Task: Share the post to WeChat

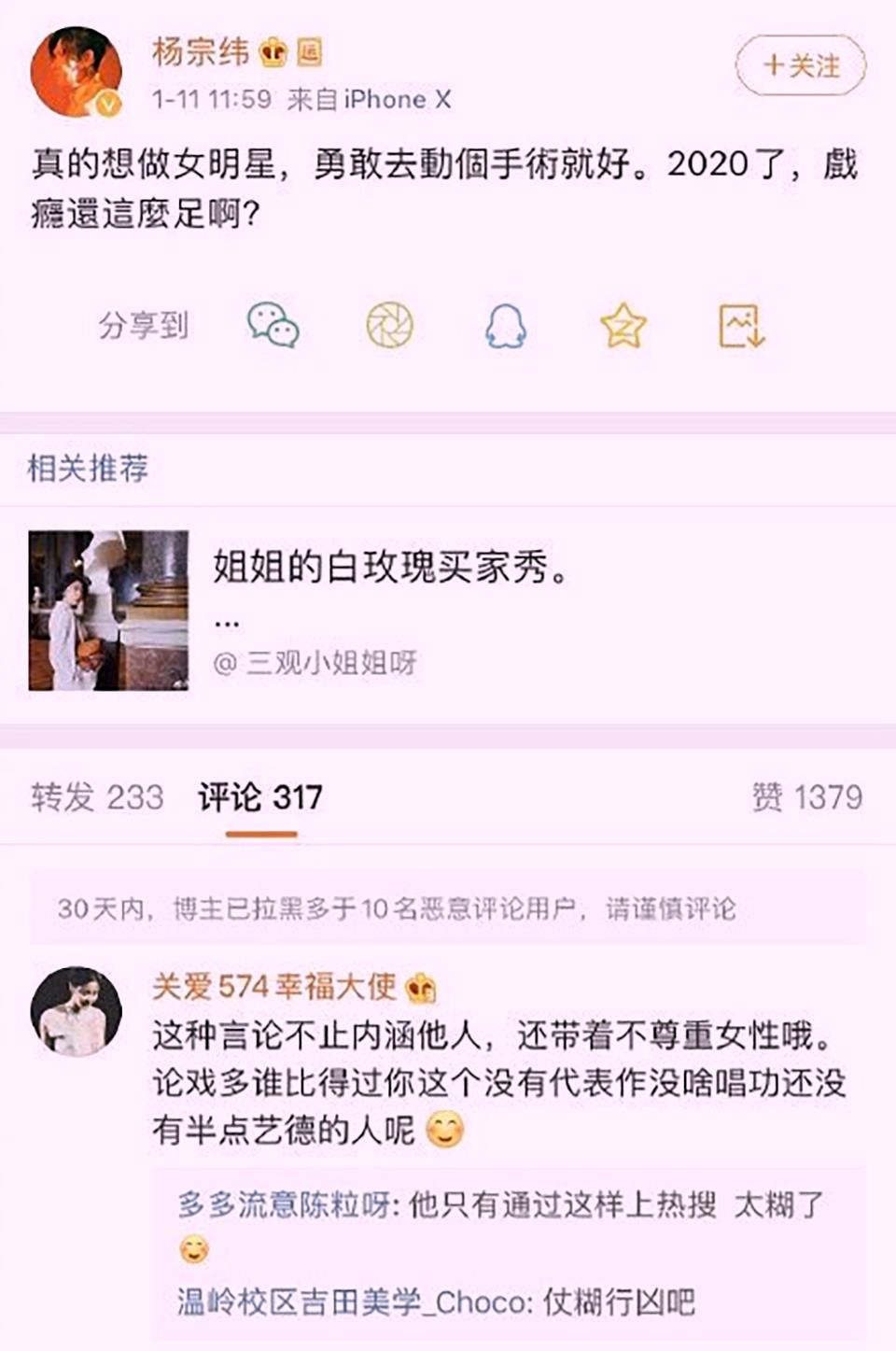Action: point(273,326)
